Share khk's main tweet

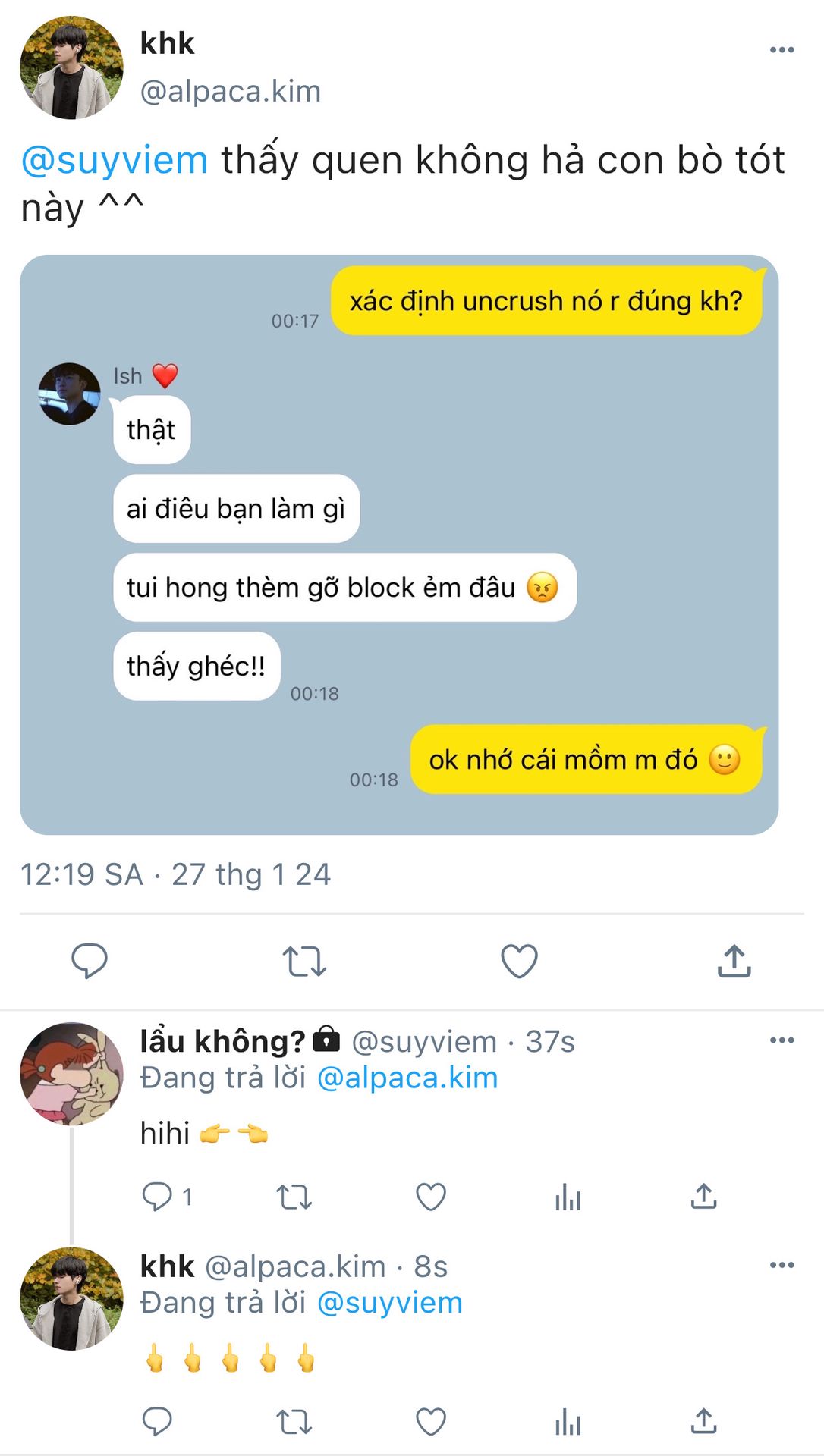coord(734,961)
